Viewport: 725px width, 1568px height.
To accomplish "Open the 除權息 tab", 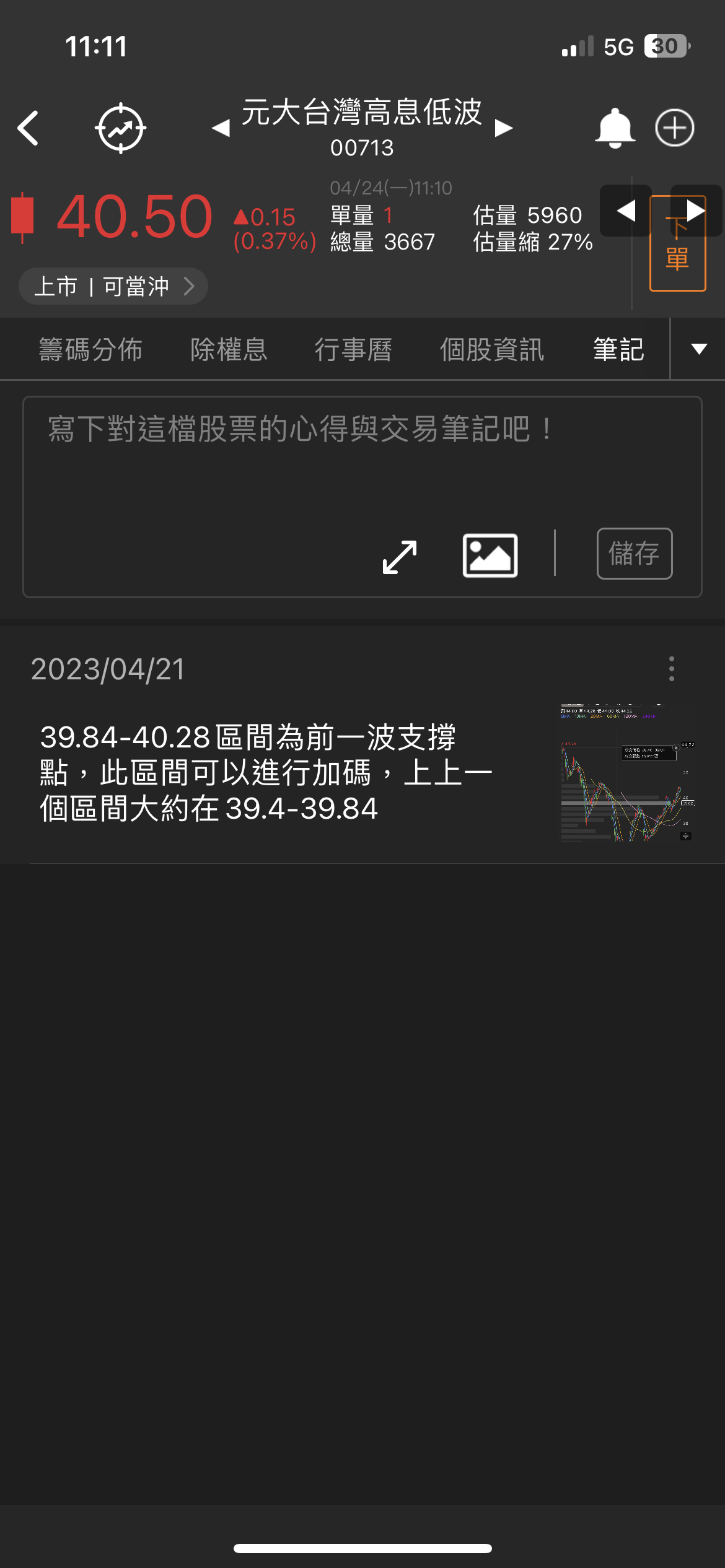I will coord(229,350).
